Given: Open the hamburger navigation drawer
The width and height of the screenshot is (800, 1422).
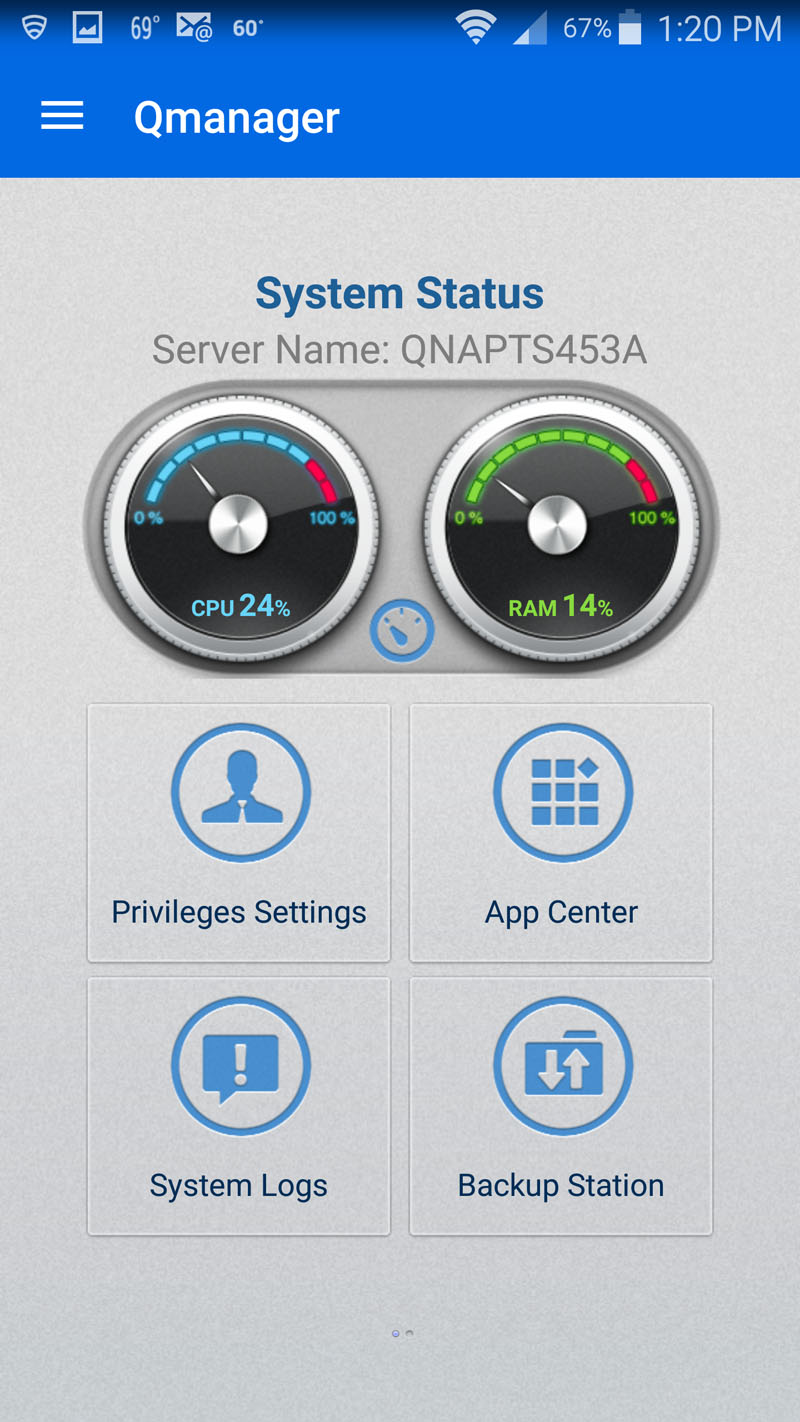Looking at the screenshot, I should coord(62,117).
